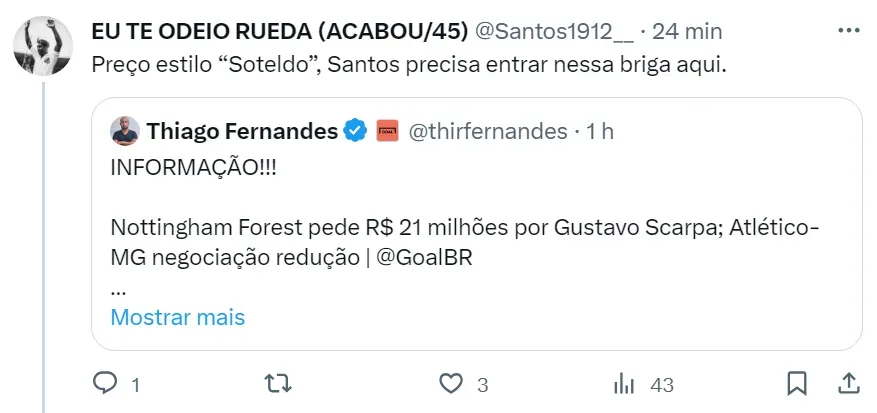Expand quoted tweet with Mostrar mais

coord(177,317)
